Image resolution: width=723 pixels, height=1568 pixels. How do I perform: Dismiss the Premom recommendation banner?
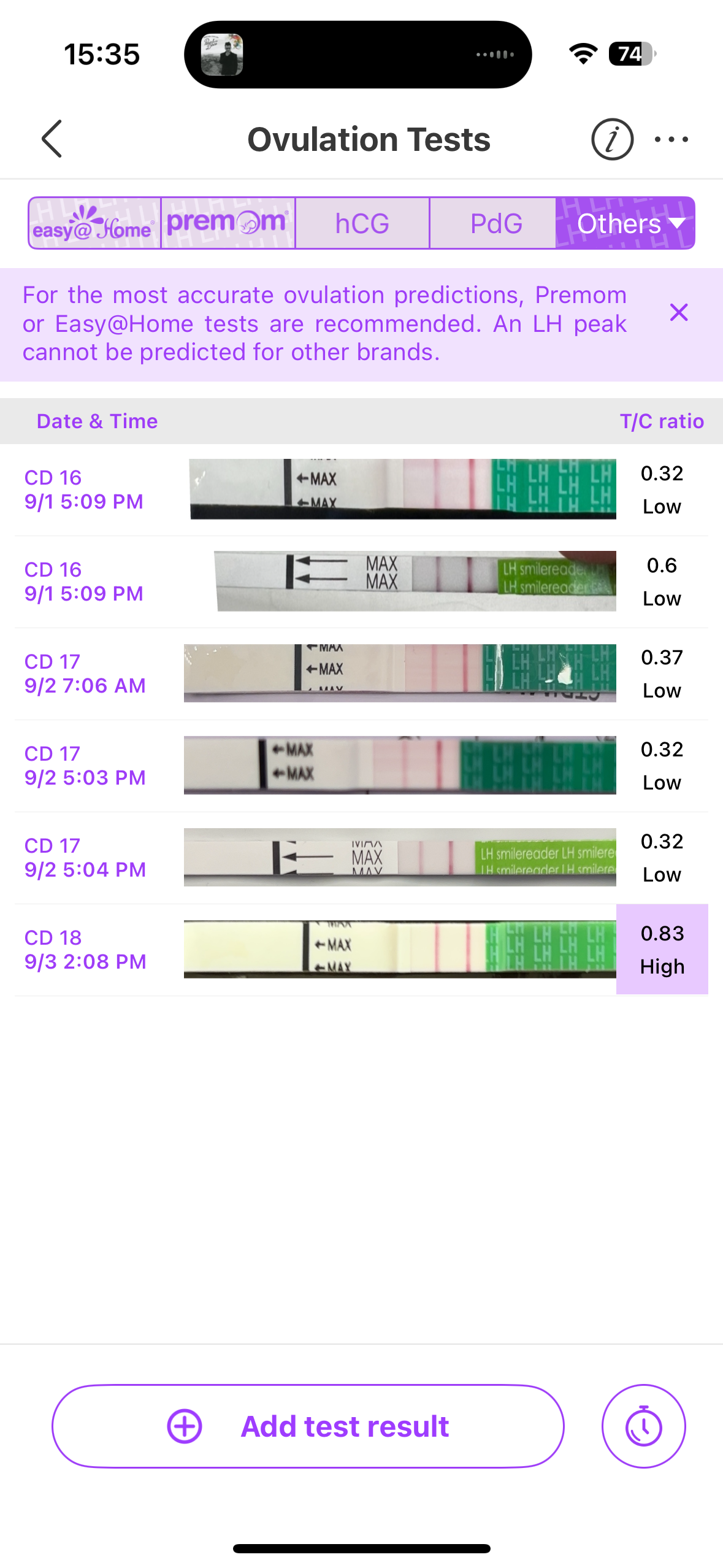click(x=678, y=312)
